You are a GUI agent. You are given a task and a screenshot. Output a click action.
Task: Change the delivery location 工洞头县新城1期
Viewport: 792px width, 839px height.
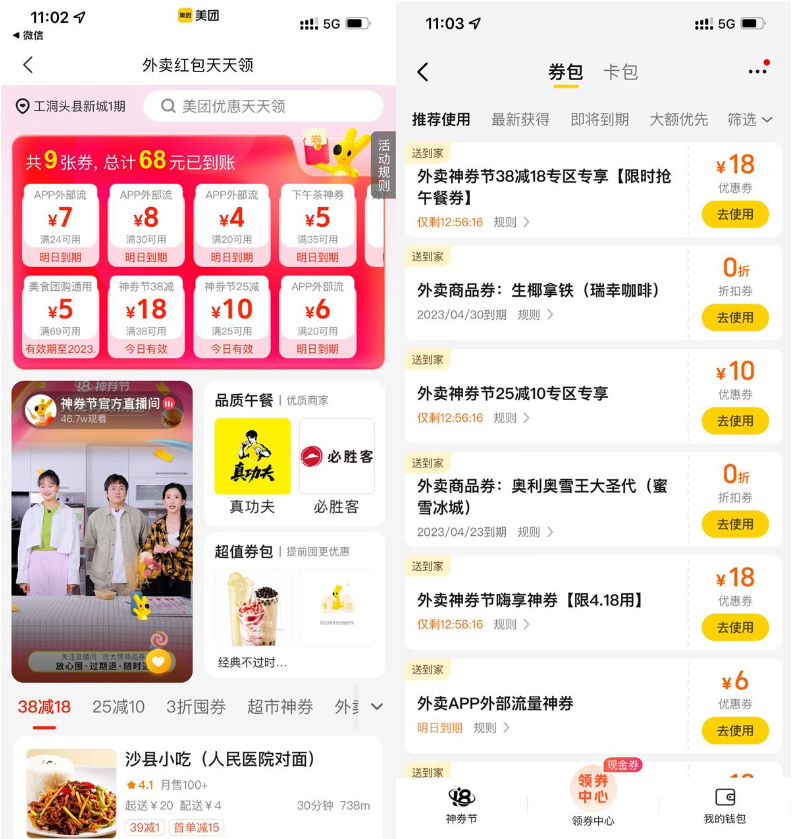71,106
